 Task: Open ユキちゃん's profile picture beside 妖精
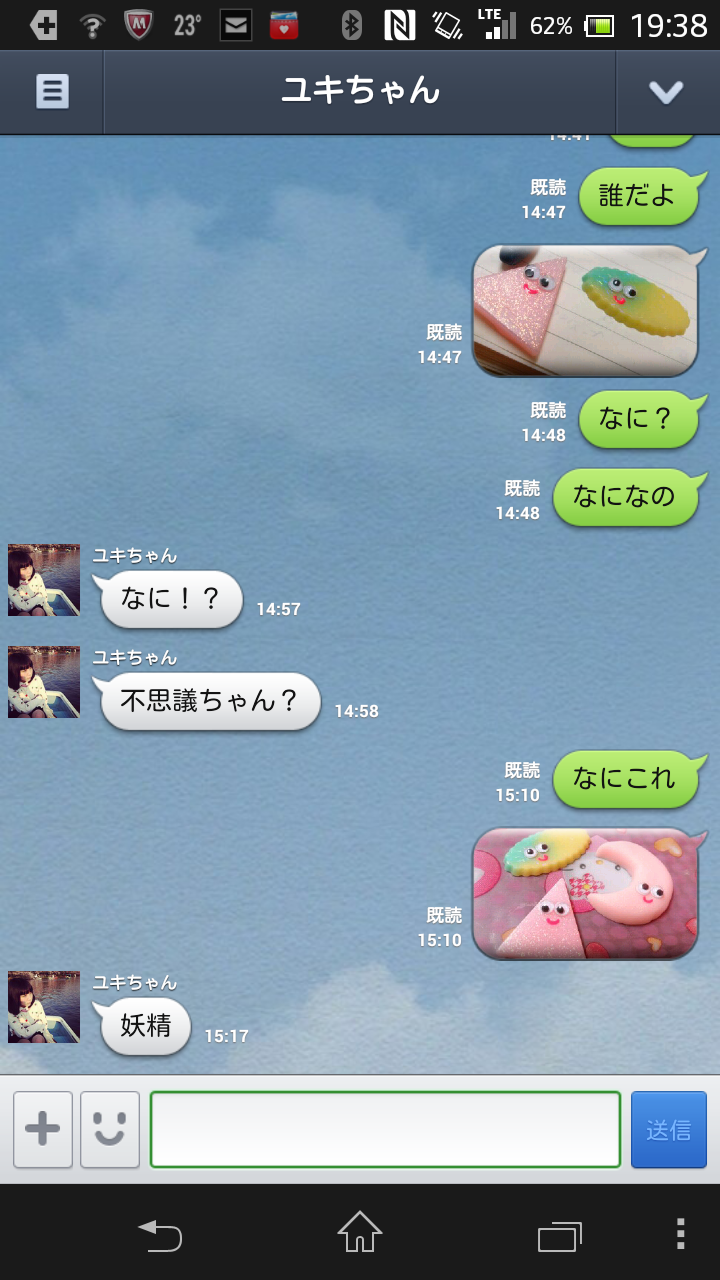pos(44,1007)
